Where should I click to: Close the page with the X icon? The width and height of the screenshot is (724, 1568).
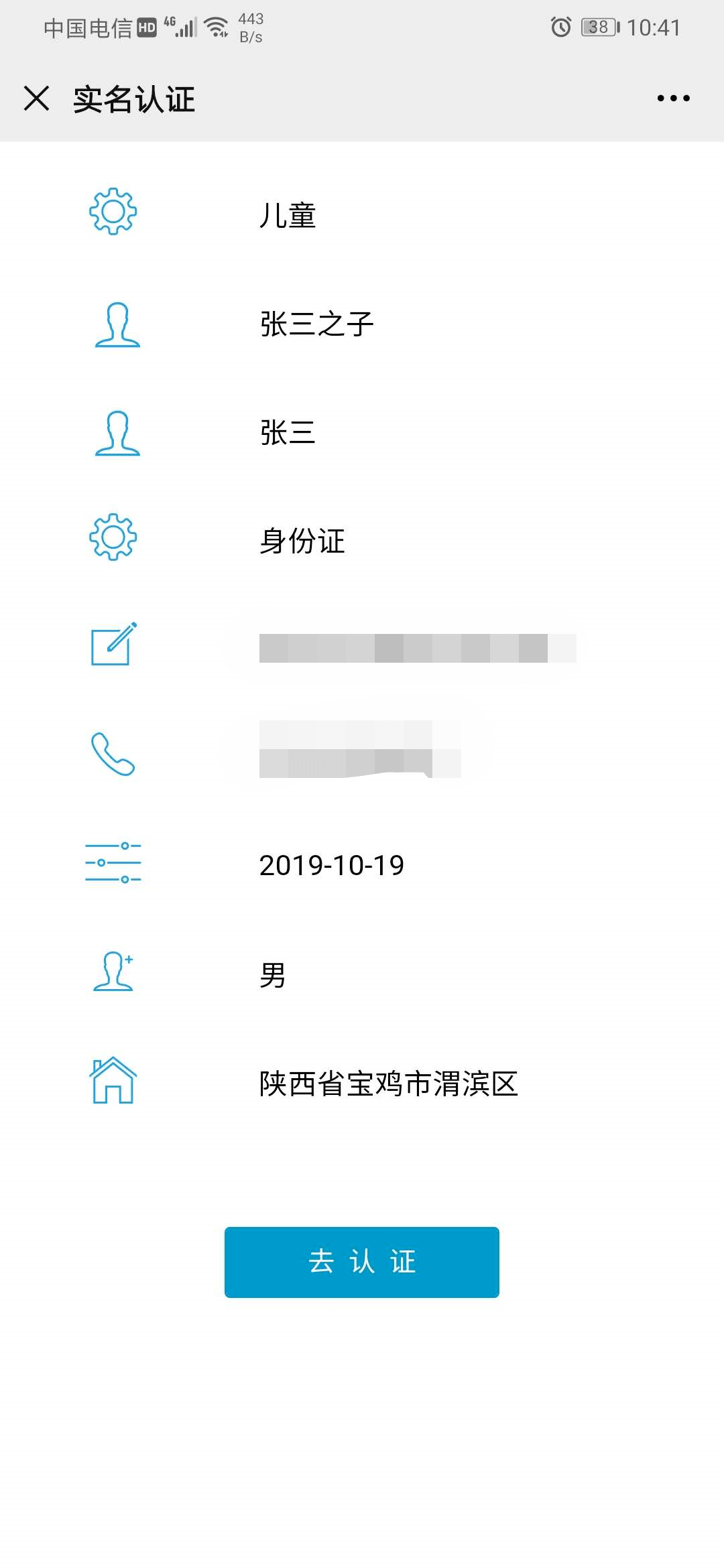point(38,98)
